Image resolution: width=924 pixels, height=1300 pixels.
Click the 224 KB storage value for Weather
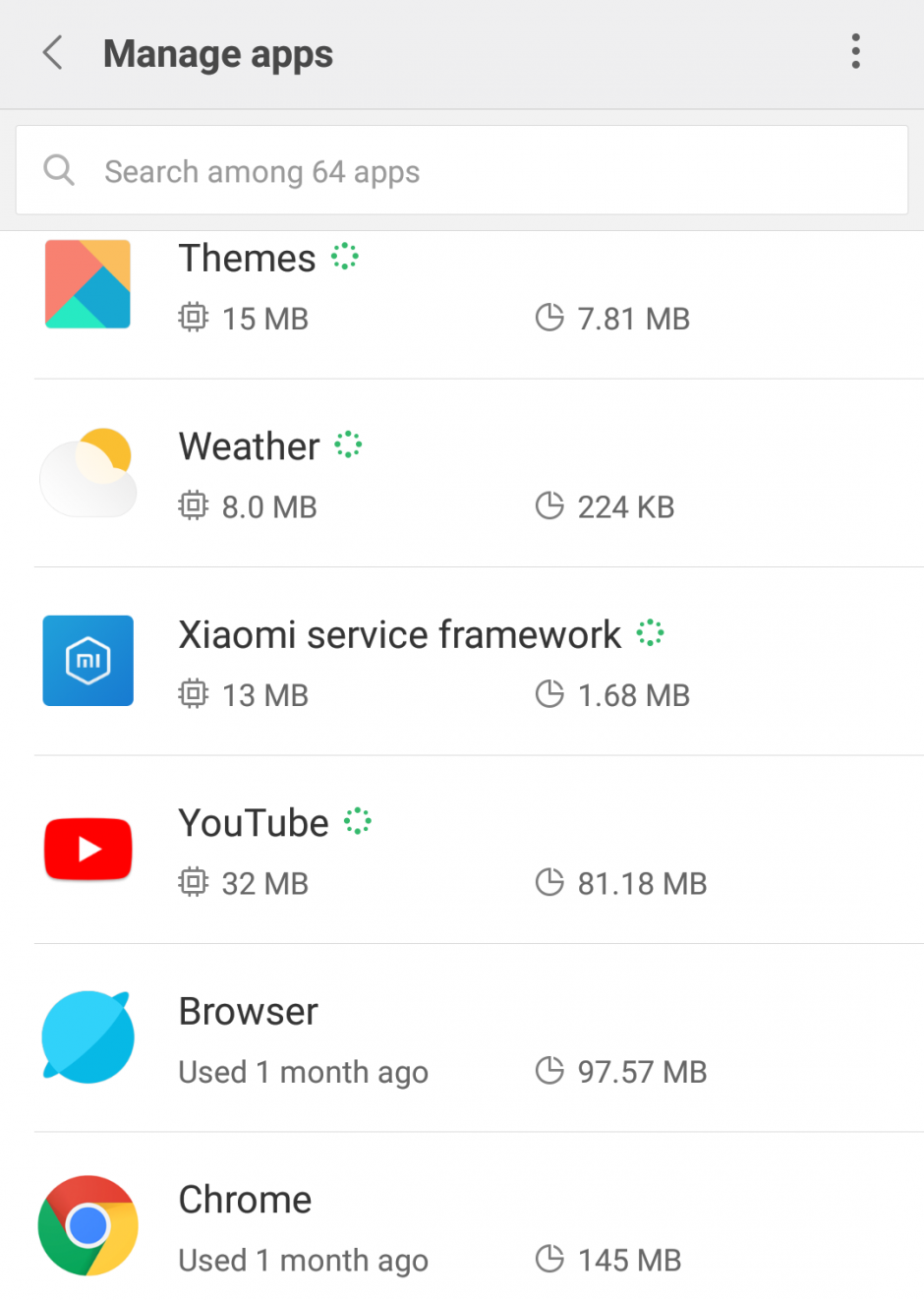pos(626,506)
